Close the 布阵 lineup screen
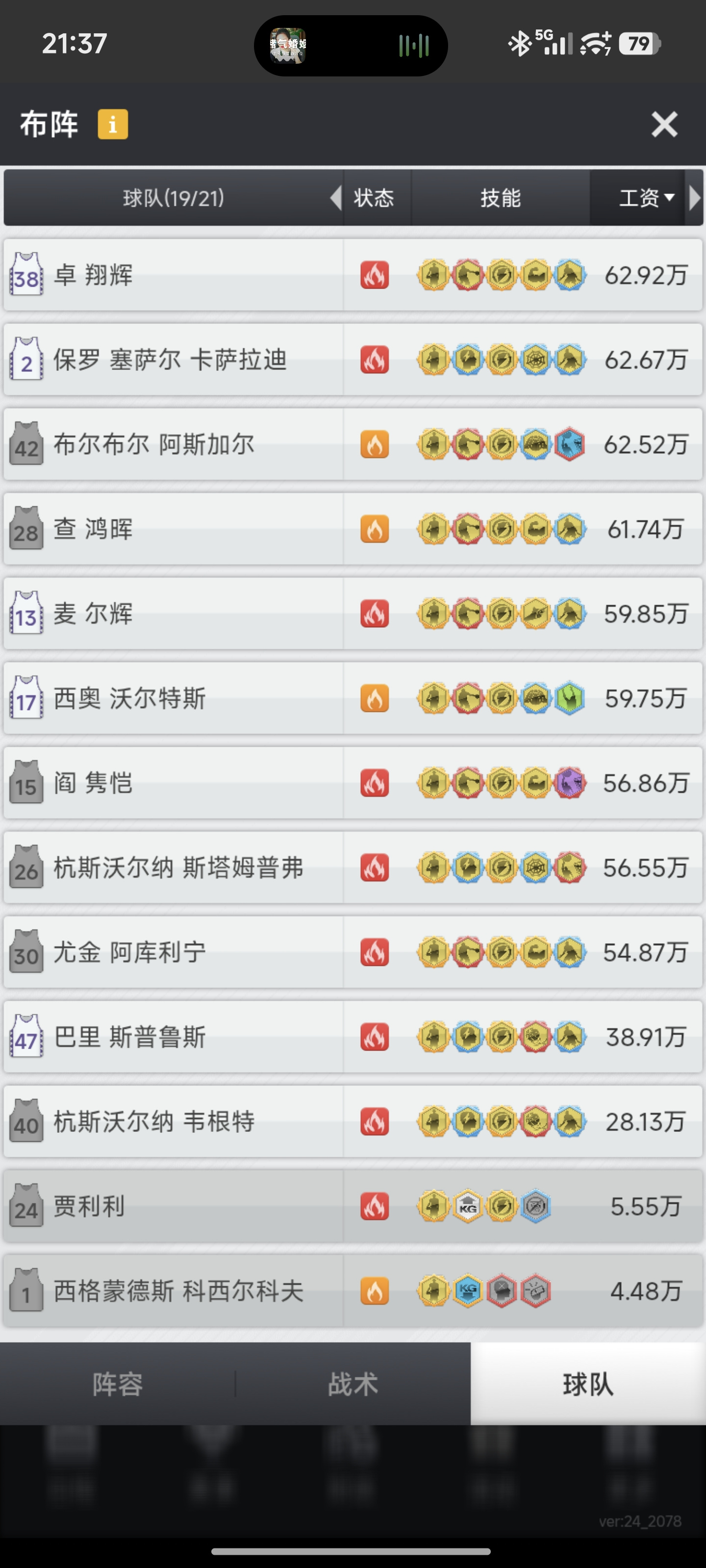Image resolution: width=706 pixels, height=1568 pixels. coord(664,125)
